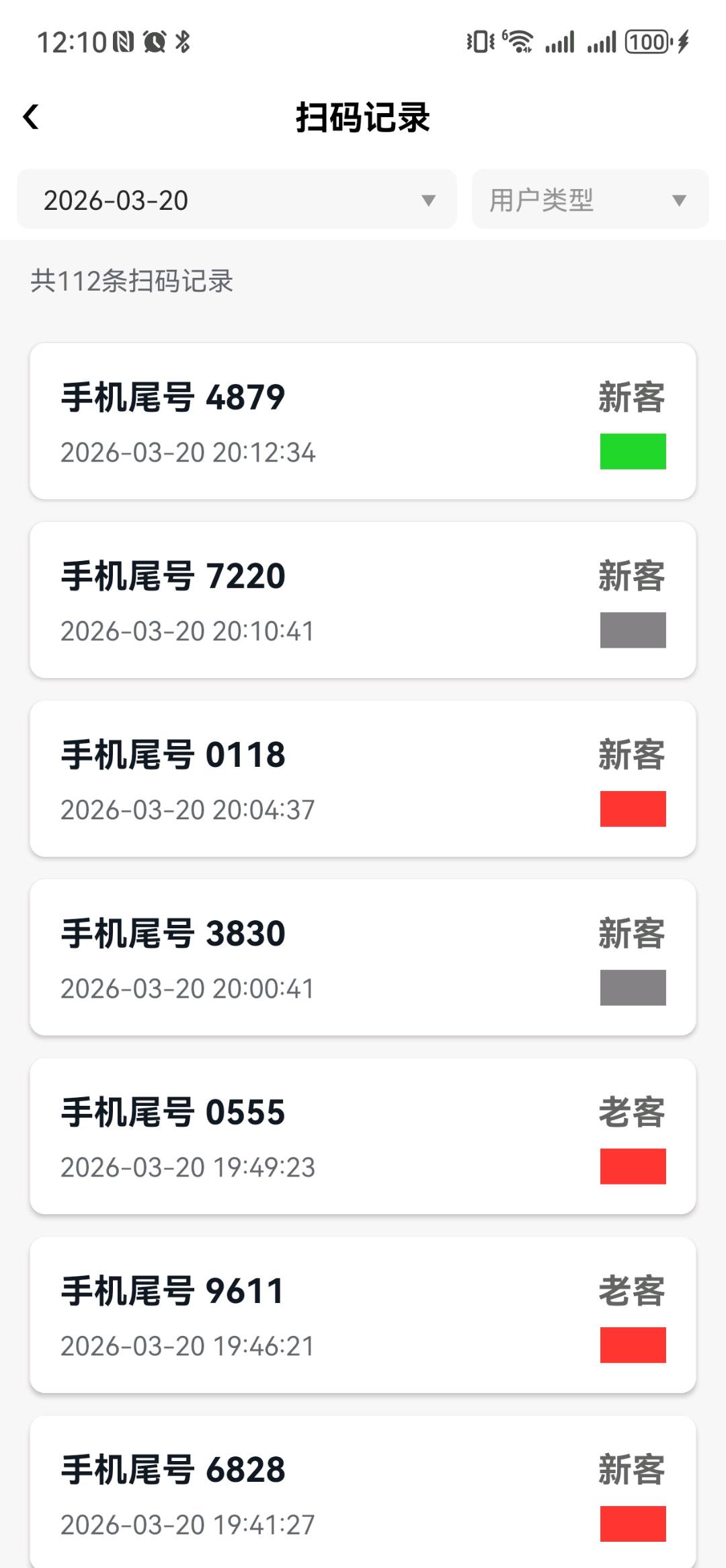Expand the date dropdown arrow
This screenshot has height=1568, width=726.
(x=430, y=199)
